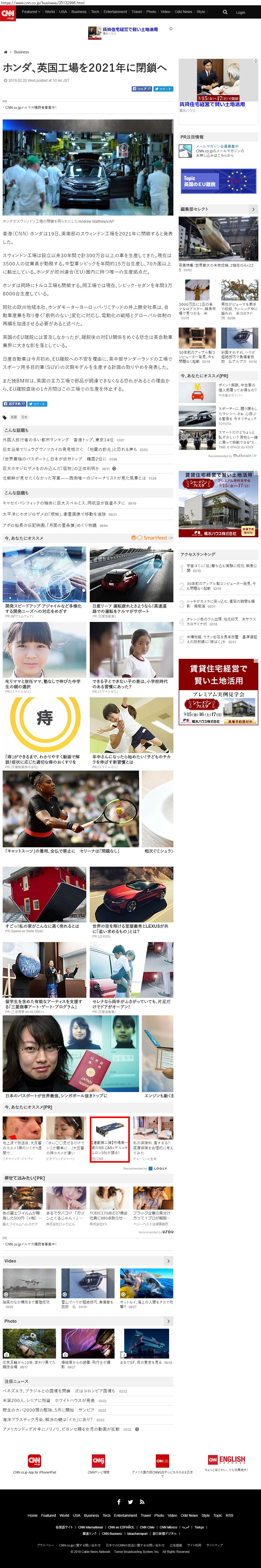The image size is (261, 1568).
Task: Share the article with the Facebook button
Action: (x=142, y=89)
